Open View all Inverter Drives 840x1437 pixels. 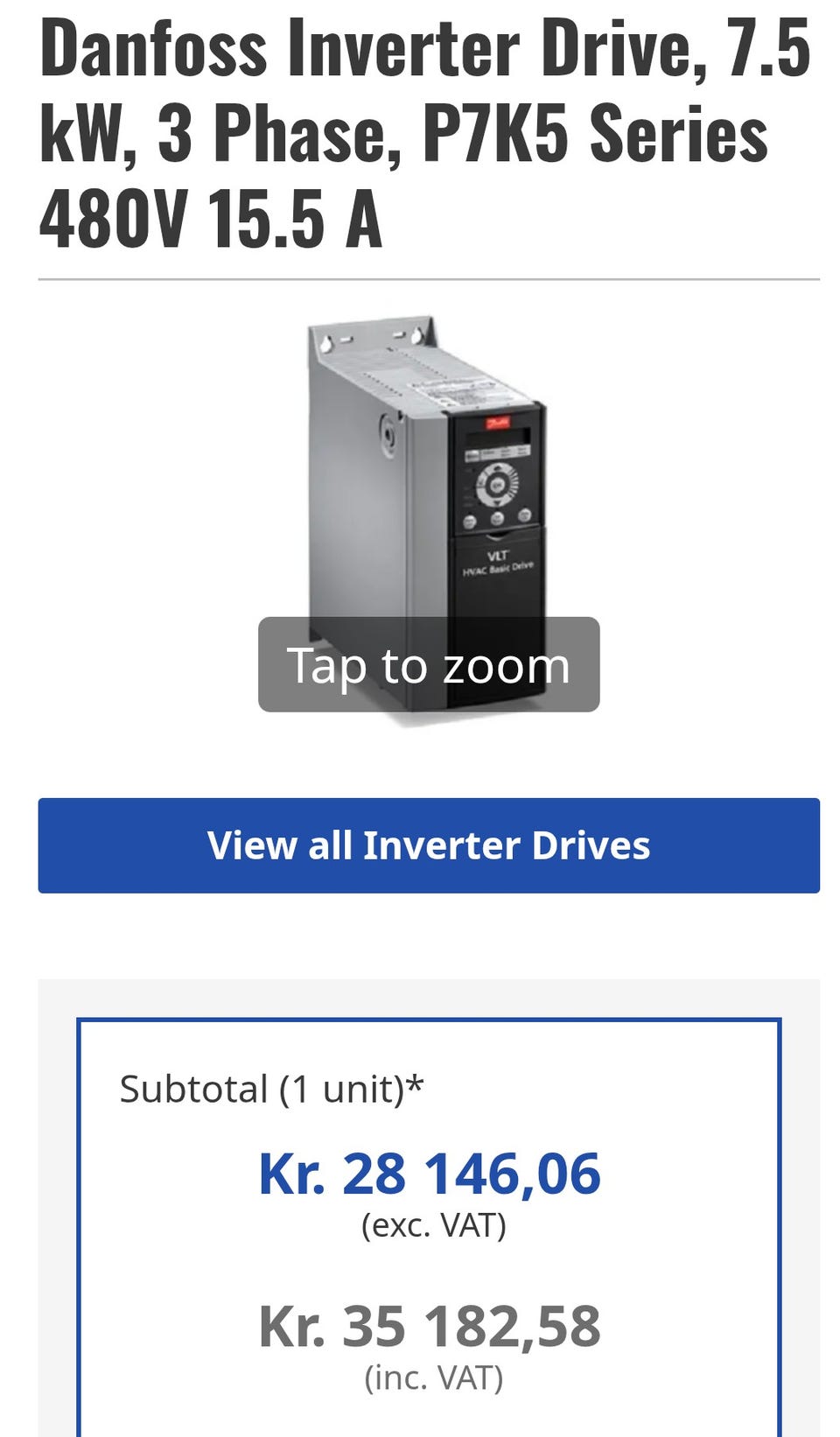pos(429,845)
